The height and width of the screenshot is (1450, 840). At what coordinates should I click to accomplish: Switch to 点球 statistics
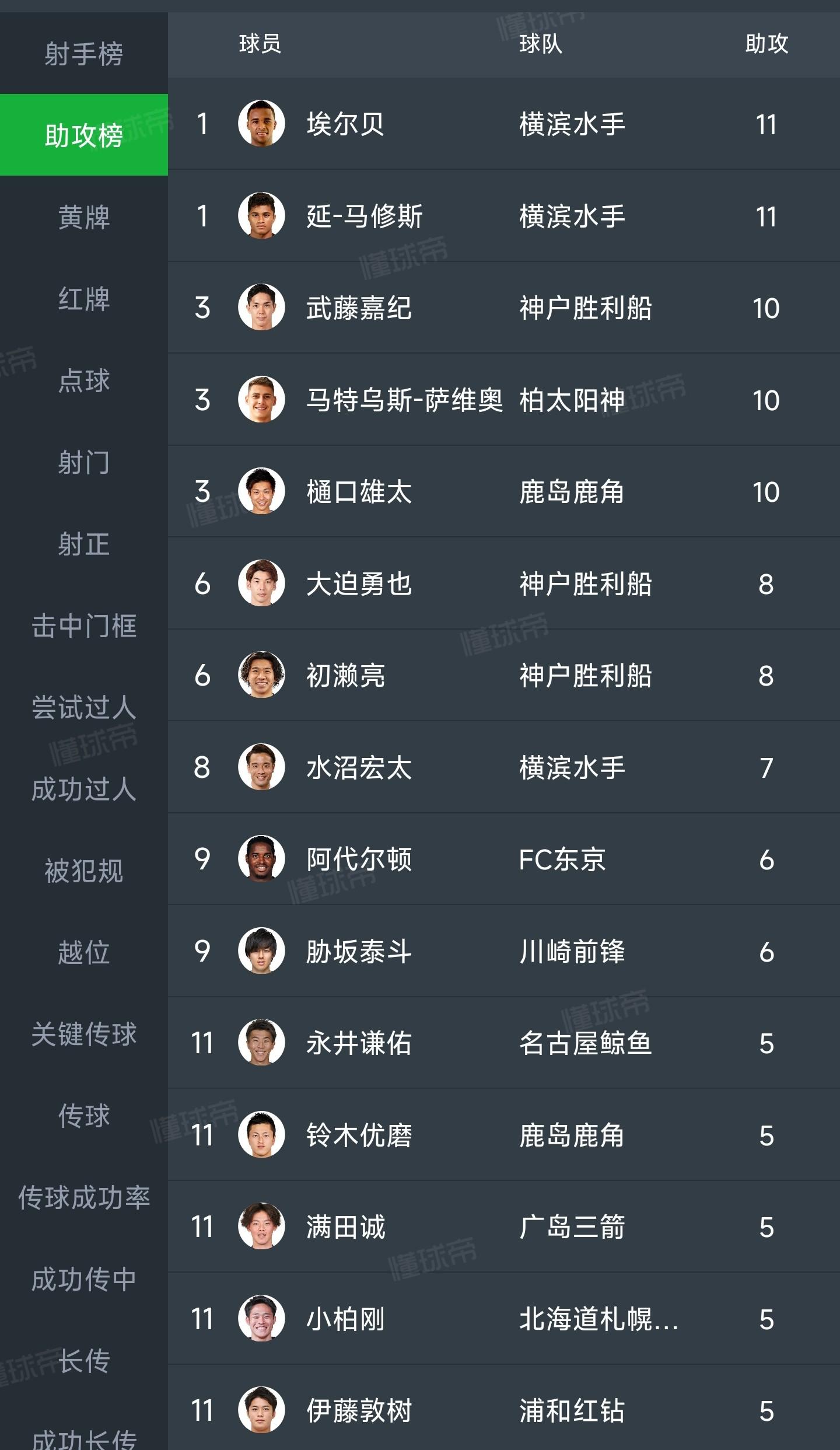[83, 380]
